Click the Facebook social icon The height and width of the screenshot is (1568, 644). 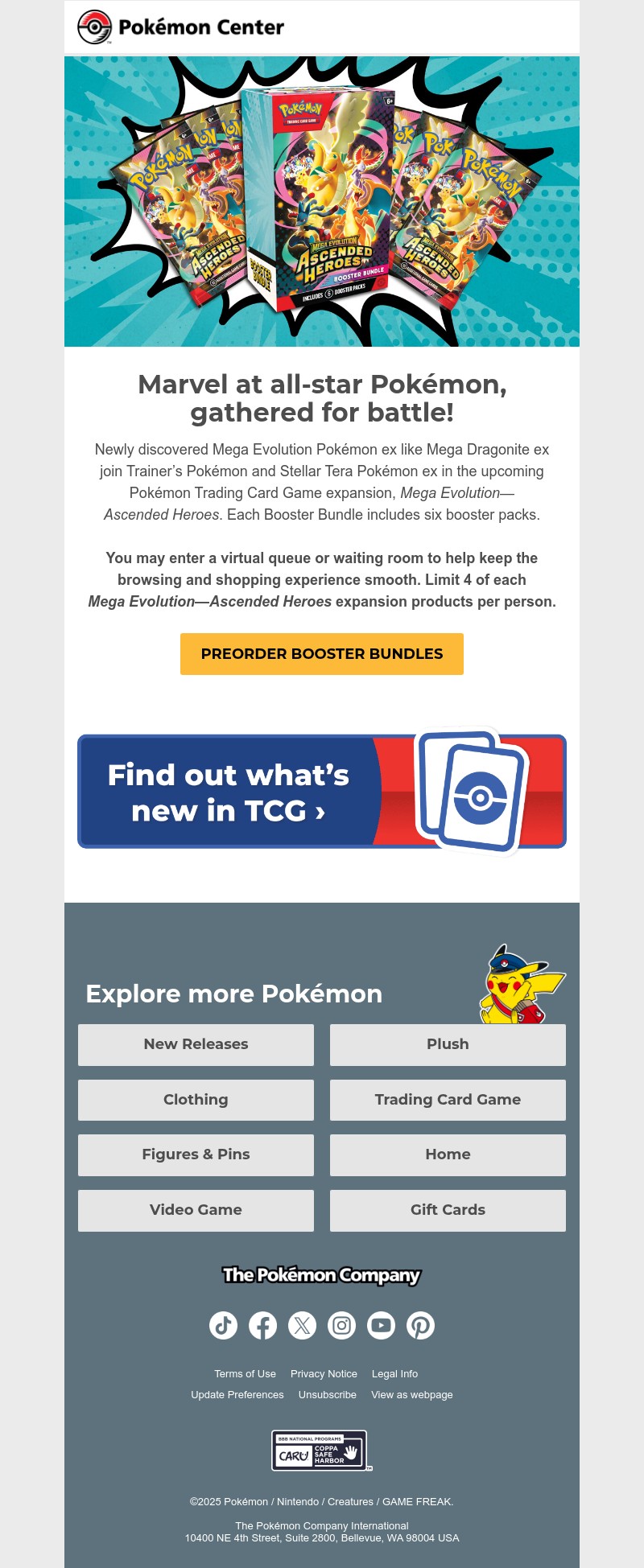262,1325
